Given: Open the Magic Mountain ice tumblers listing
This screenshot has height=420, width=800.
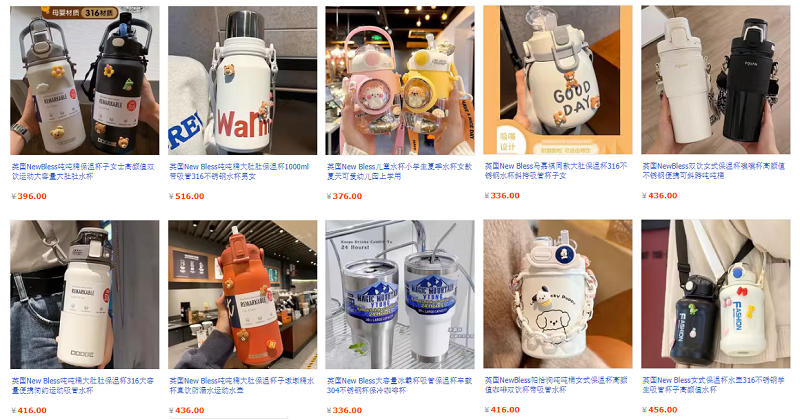Looking at the screenshot, I should (400, 294).
